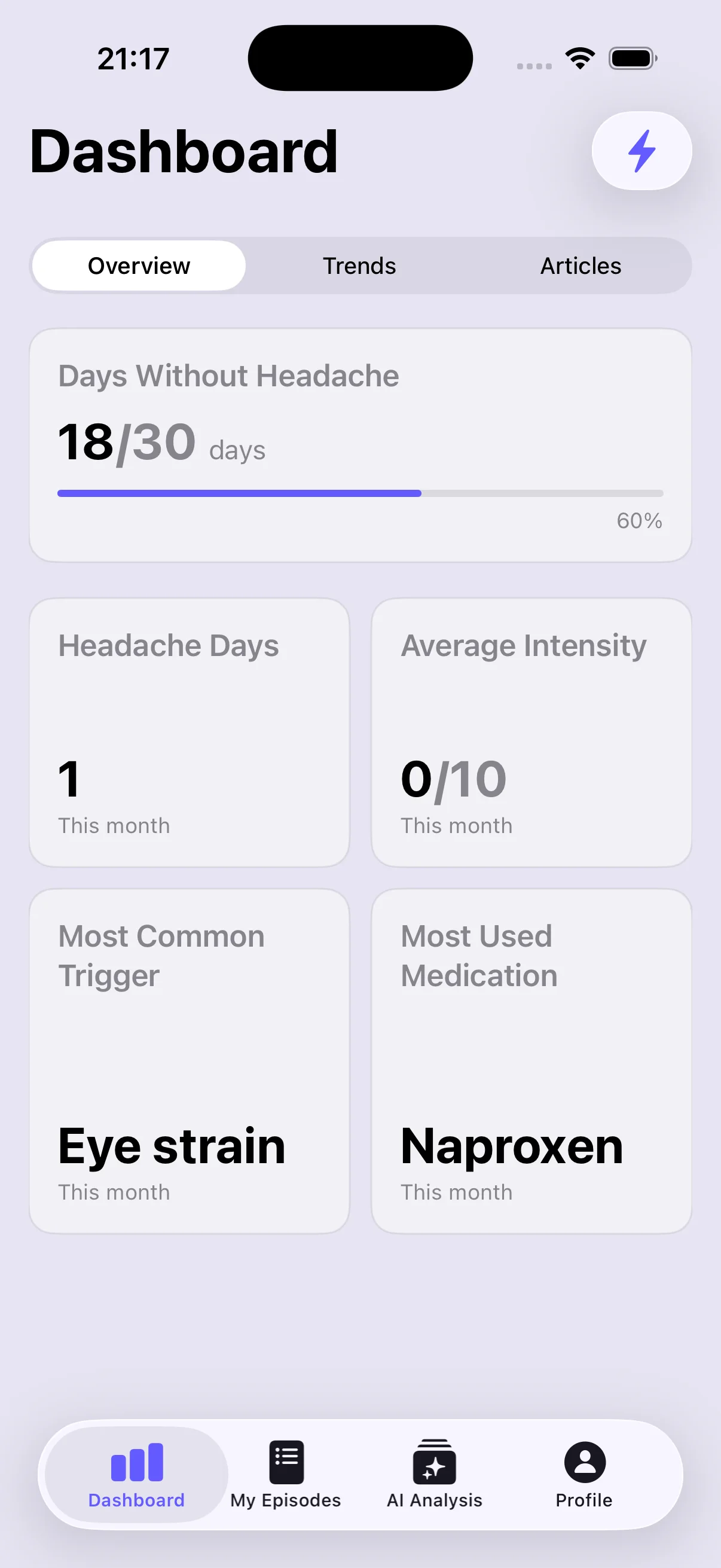721x1568 pixels.
Task: Tap the 60% progress label
Action: tap(639, 520)
